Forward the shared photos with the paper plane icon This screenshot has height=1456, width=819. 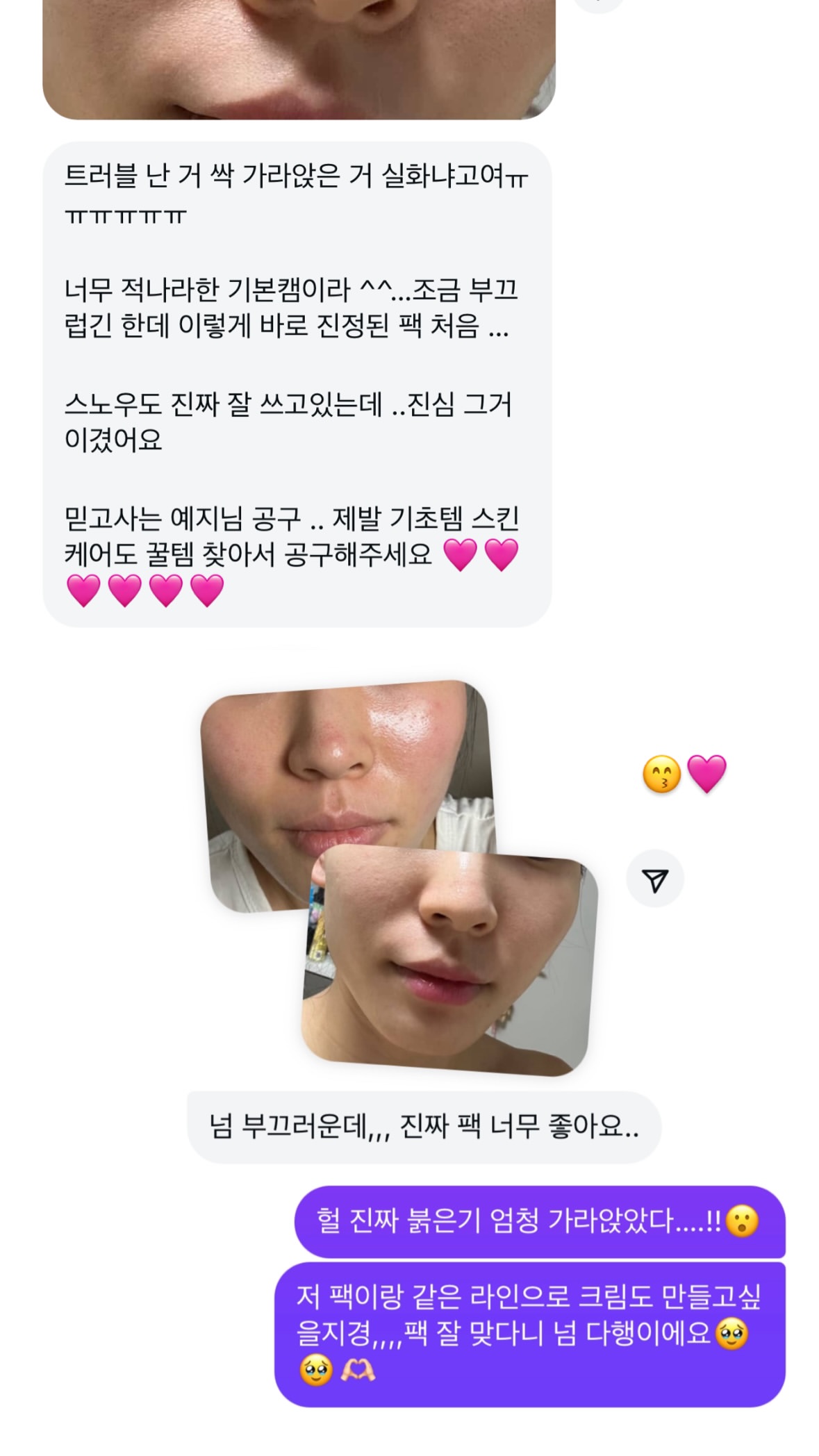point(654,879)
